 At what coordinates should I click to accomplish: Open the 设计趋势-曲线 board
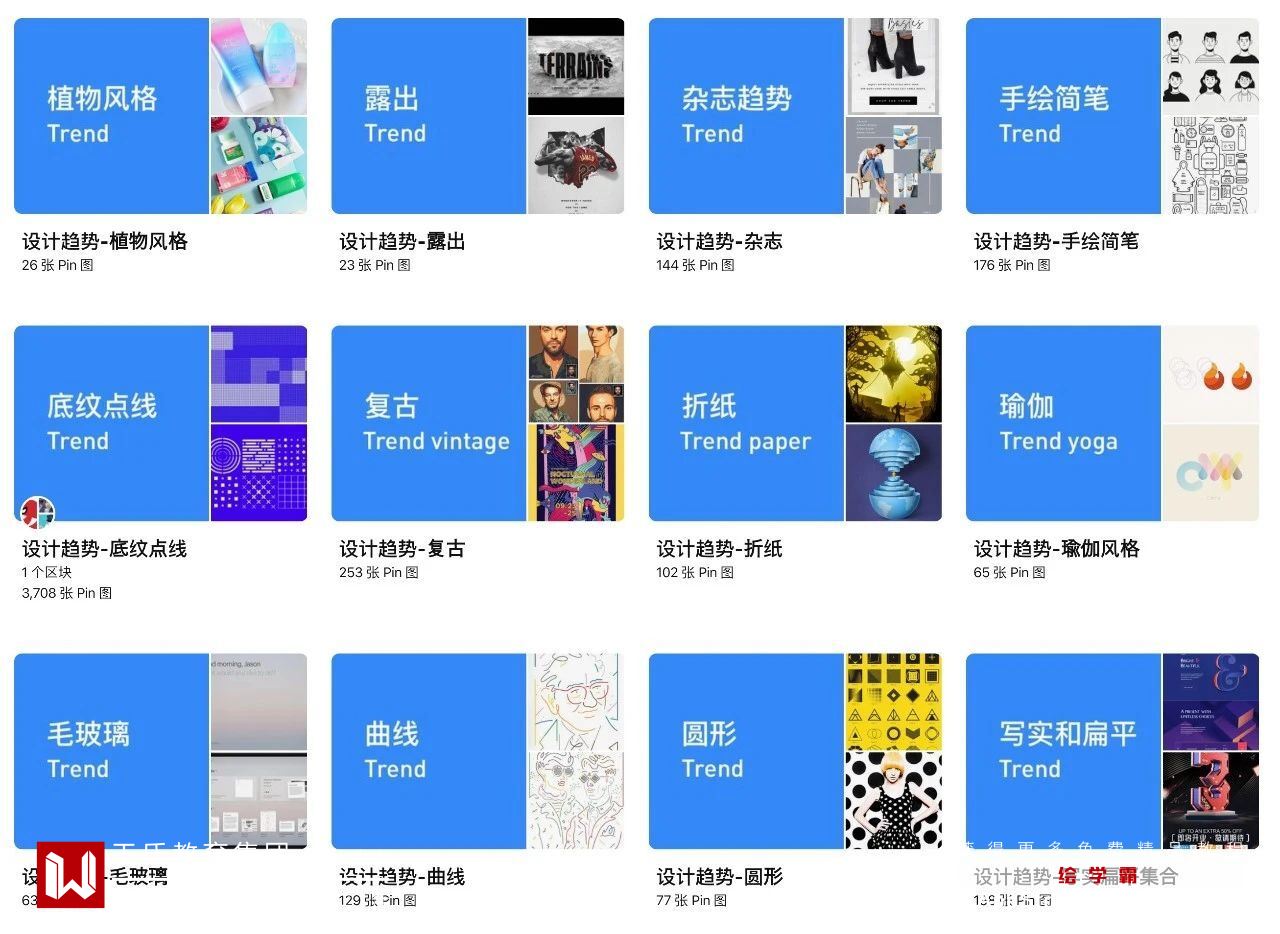(x=477, y=750)
